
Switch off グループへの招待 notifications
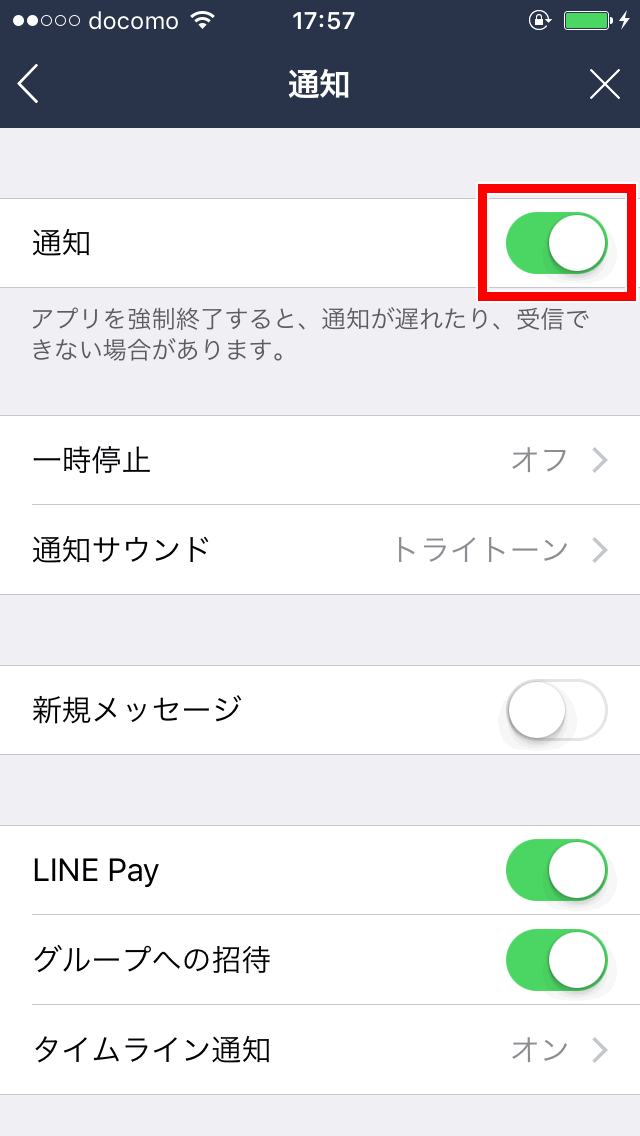pyautogui.click(x=557, y=960)
